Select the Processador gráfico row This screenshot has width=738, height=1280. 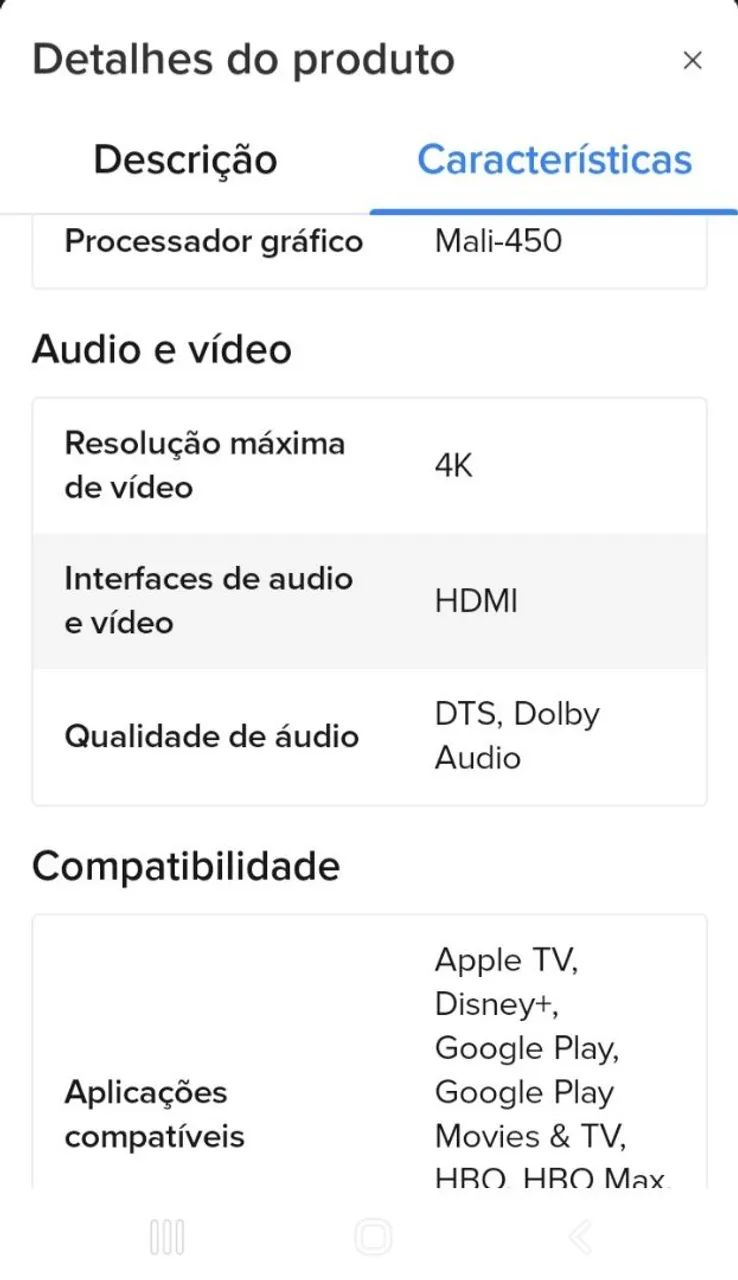coord(215,240)
